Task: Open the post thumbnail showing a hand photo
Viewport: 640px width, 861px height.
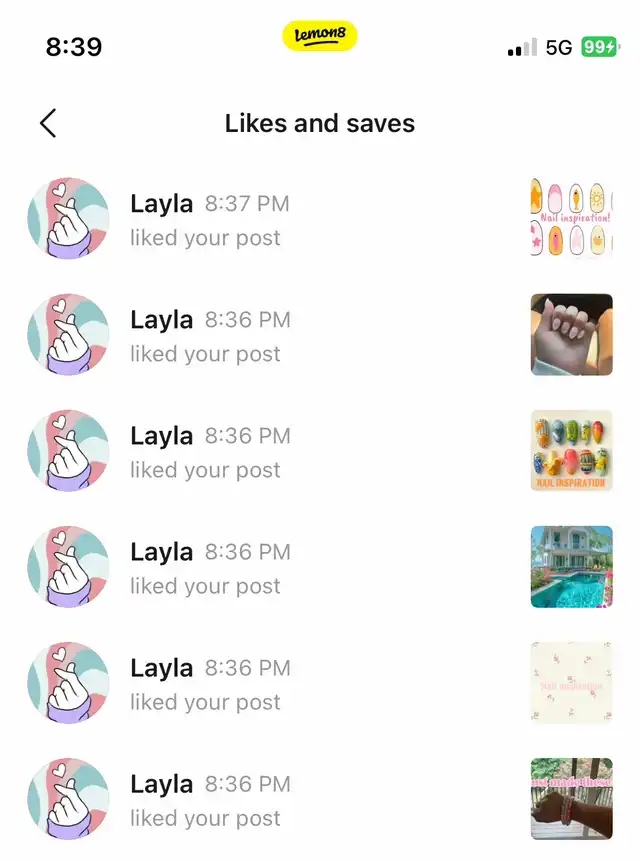Action: [571, 334]
